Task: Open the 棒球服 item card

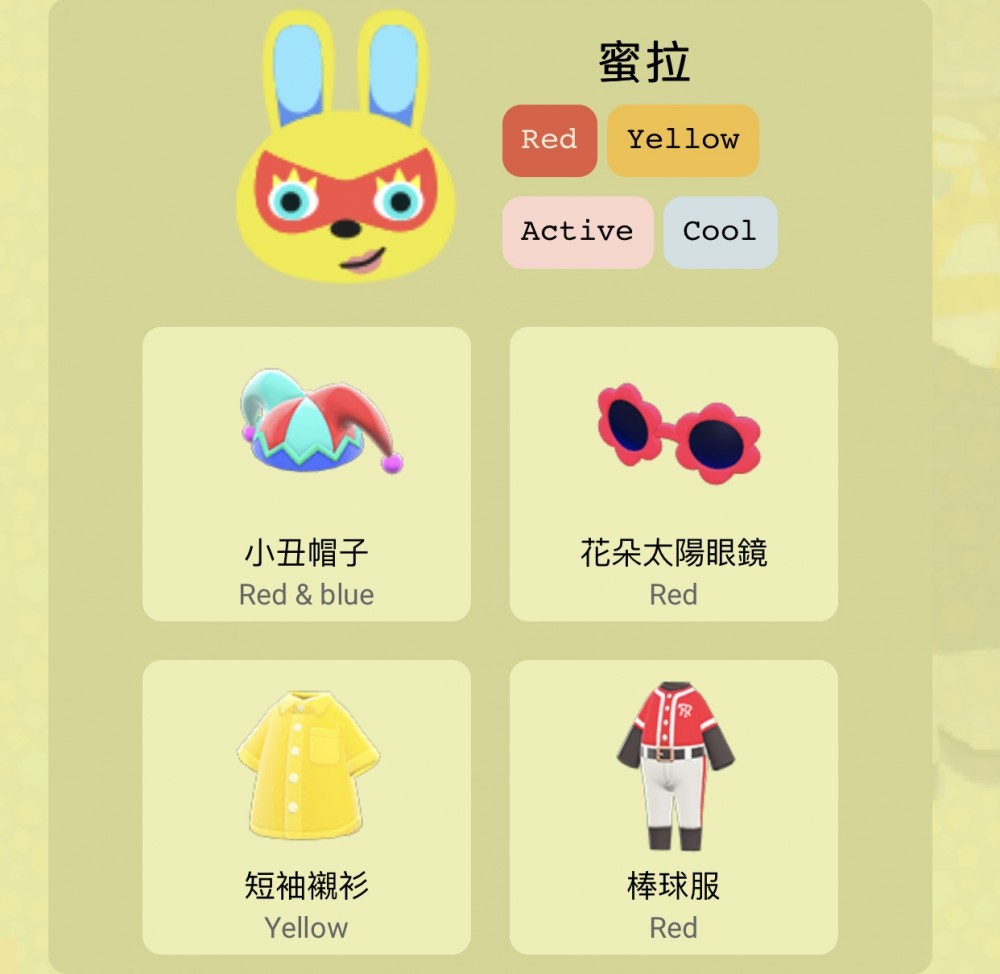Action: [x=673, y=806]
